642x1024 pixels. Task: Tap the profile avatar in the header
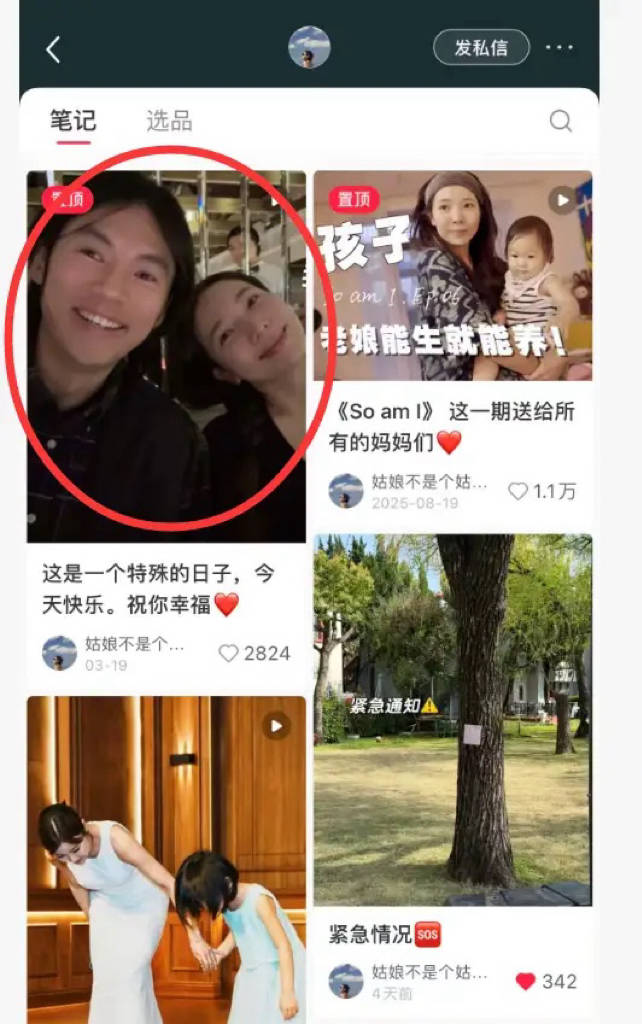[308, 47]
